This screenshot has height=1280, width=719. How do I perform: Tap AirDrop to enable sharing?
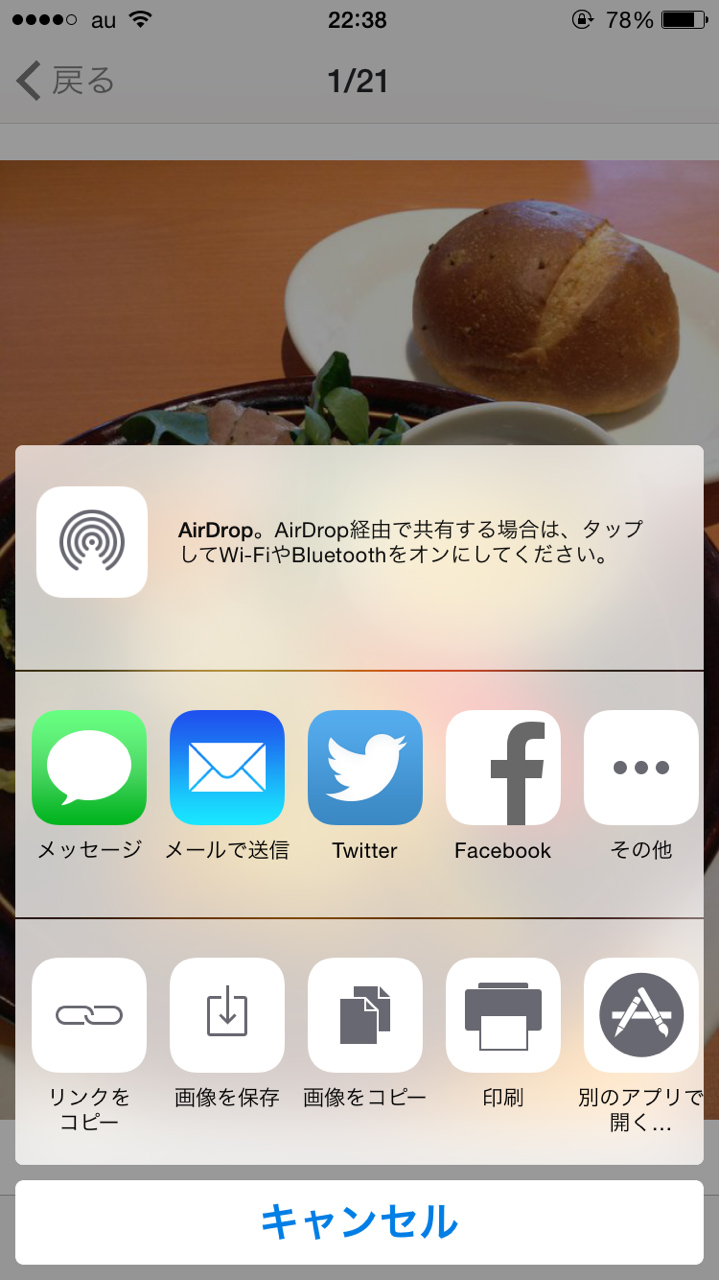tap(92, 542)
